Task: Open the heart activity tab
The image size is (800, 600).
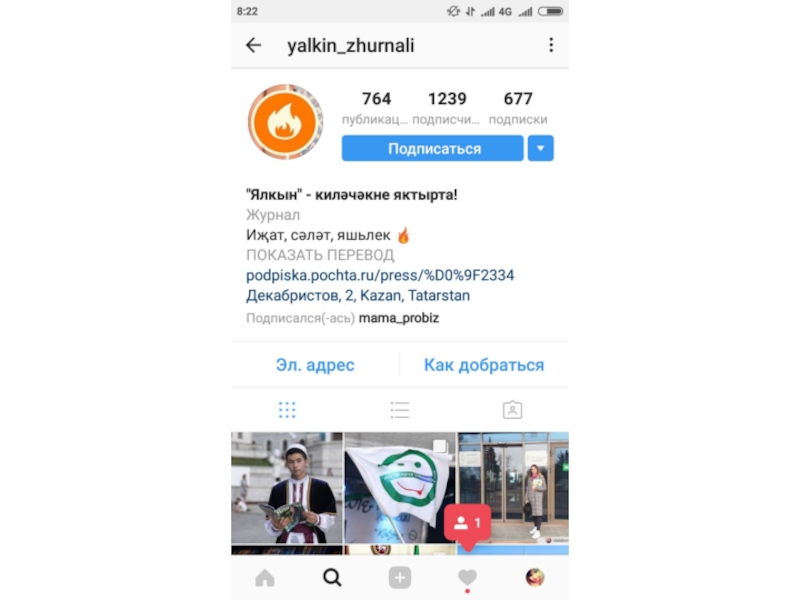Action: (x=467, y=578)
